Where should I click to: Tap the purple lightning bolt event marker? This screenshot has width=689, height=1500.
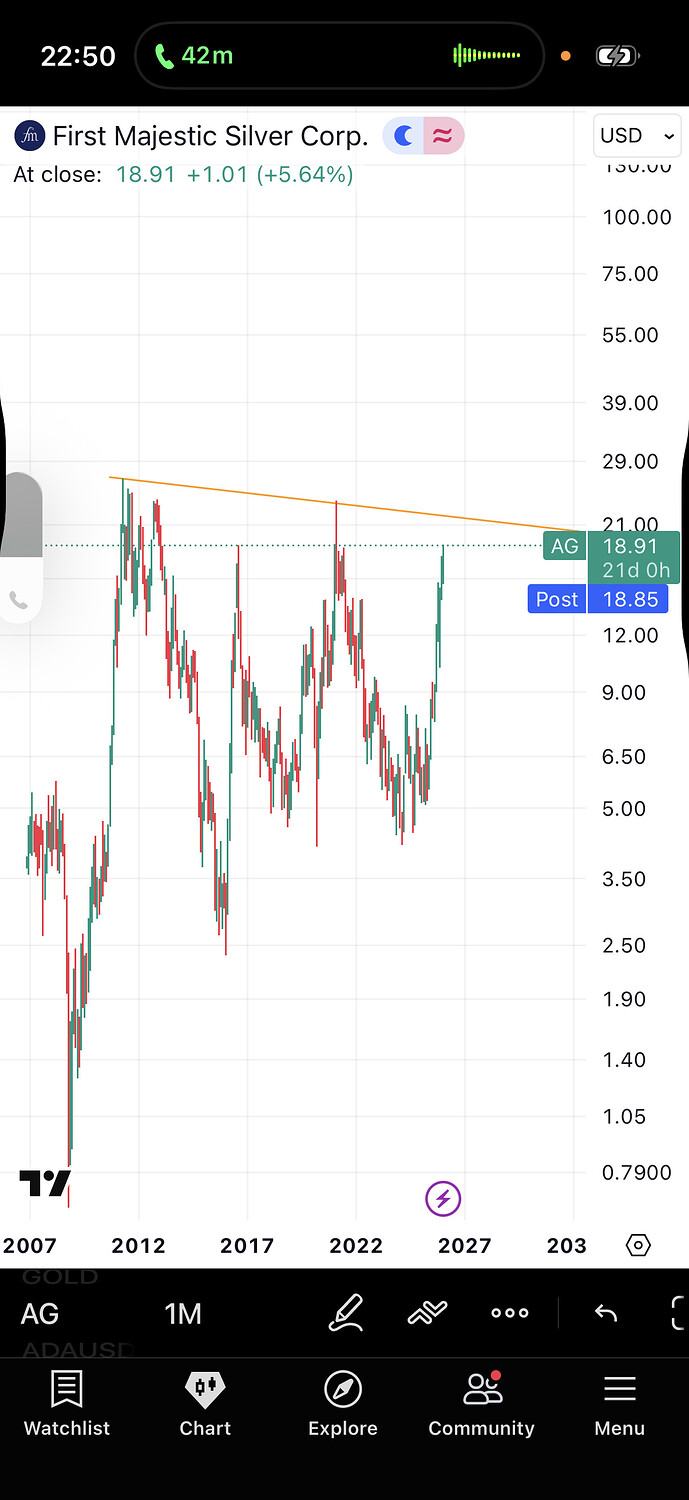tap(443, 1197)
